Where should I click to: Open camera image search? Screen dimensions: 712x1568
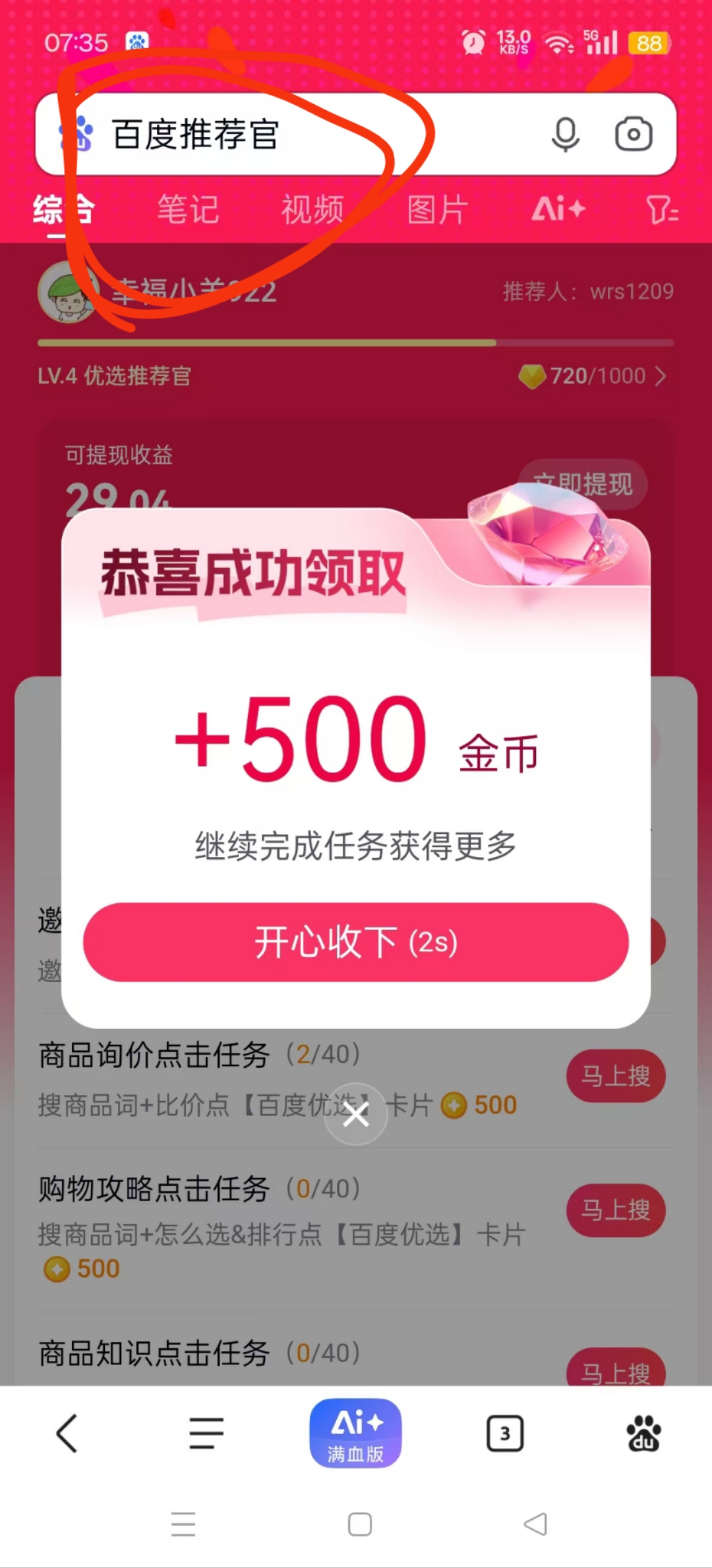[634, 135]
